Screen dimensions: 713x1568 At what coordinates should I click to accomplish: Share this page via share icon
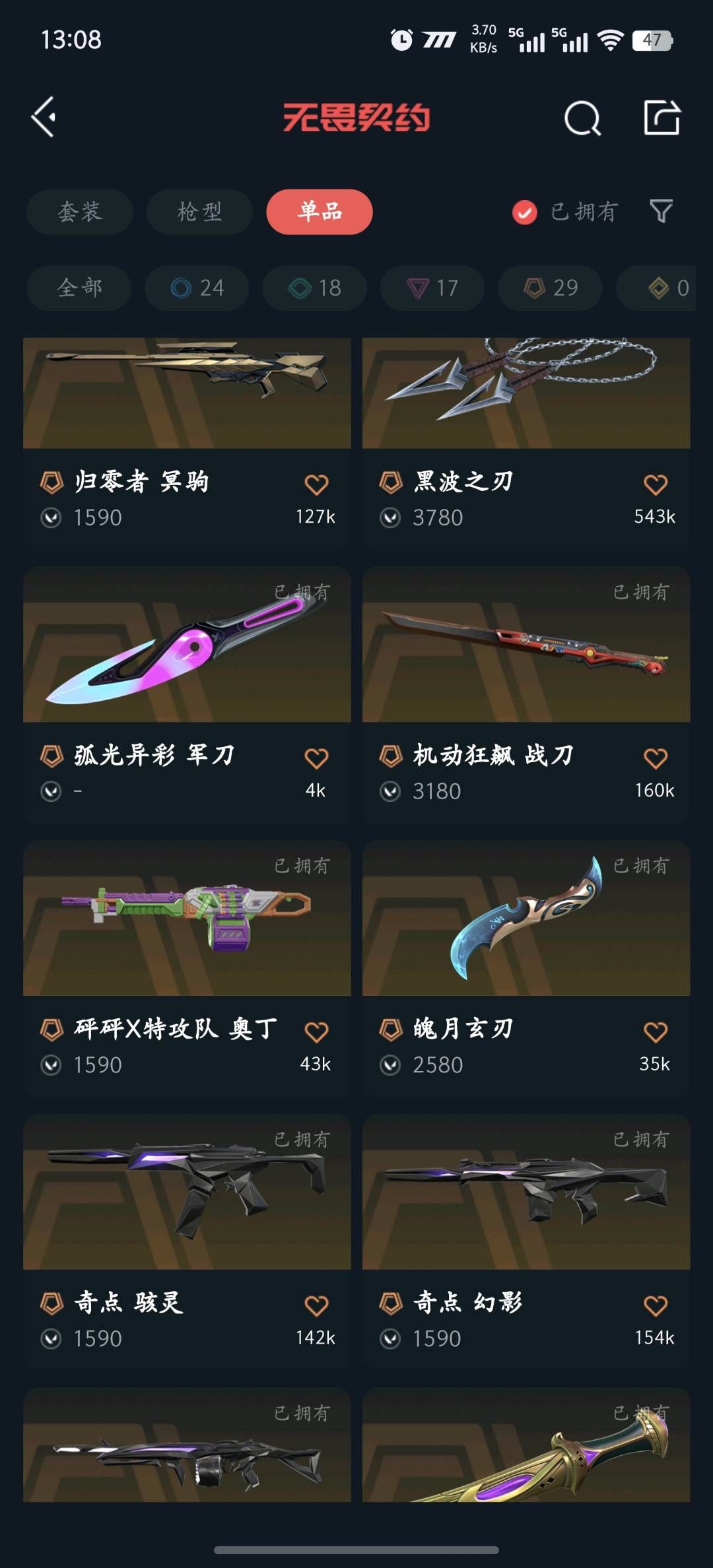coord(662,119)
